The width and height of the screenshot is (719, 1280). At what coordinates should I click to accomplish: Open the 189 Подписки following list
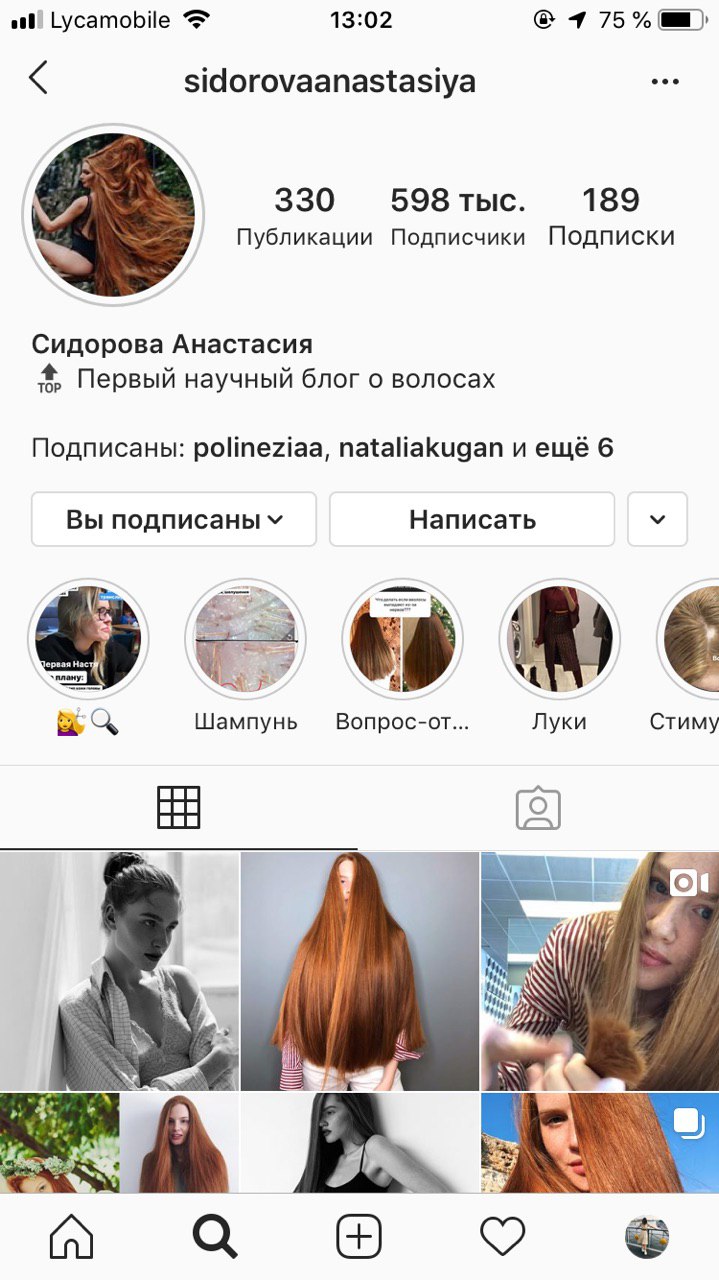pyautogui.click(x=611, y=216)
